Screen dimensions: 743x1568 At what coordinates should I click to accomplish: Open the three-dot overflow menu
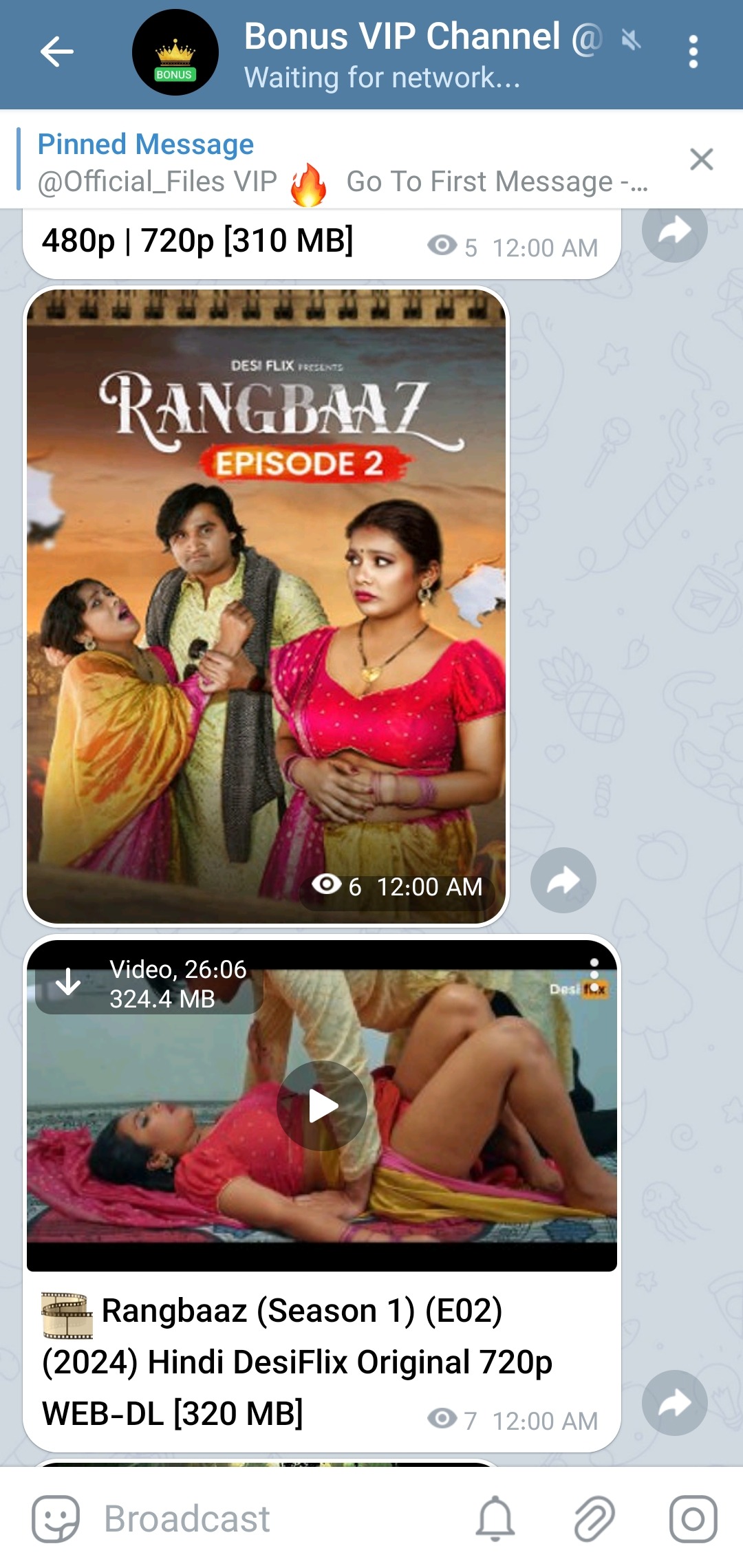(693, 52)
